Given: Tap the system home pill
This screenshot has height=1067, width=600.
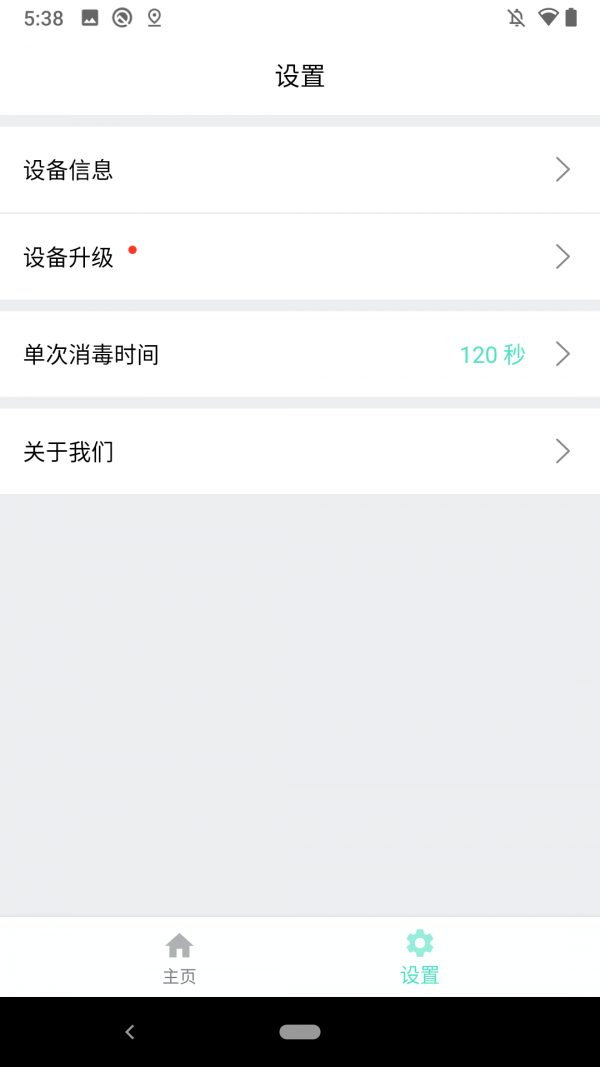Looking at the screenshot, I should point(300,1032).
